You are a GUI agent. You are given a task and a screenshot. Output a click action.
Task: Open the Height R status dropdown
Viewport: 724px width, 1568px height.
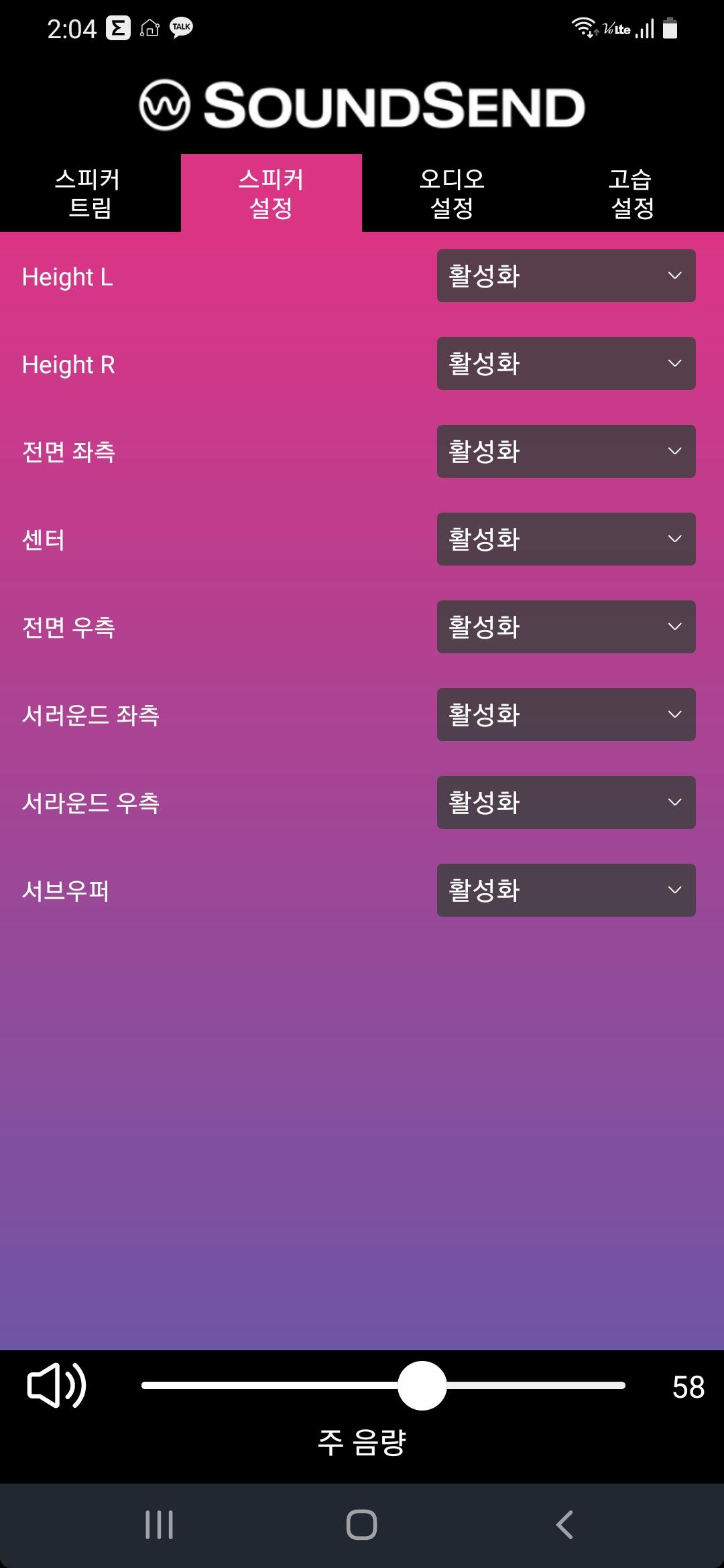coord(566,364)
